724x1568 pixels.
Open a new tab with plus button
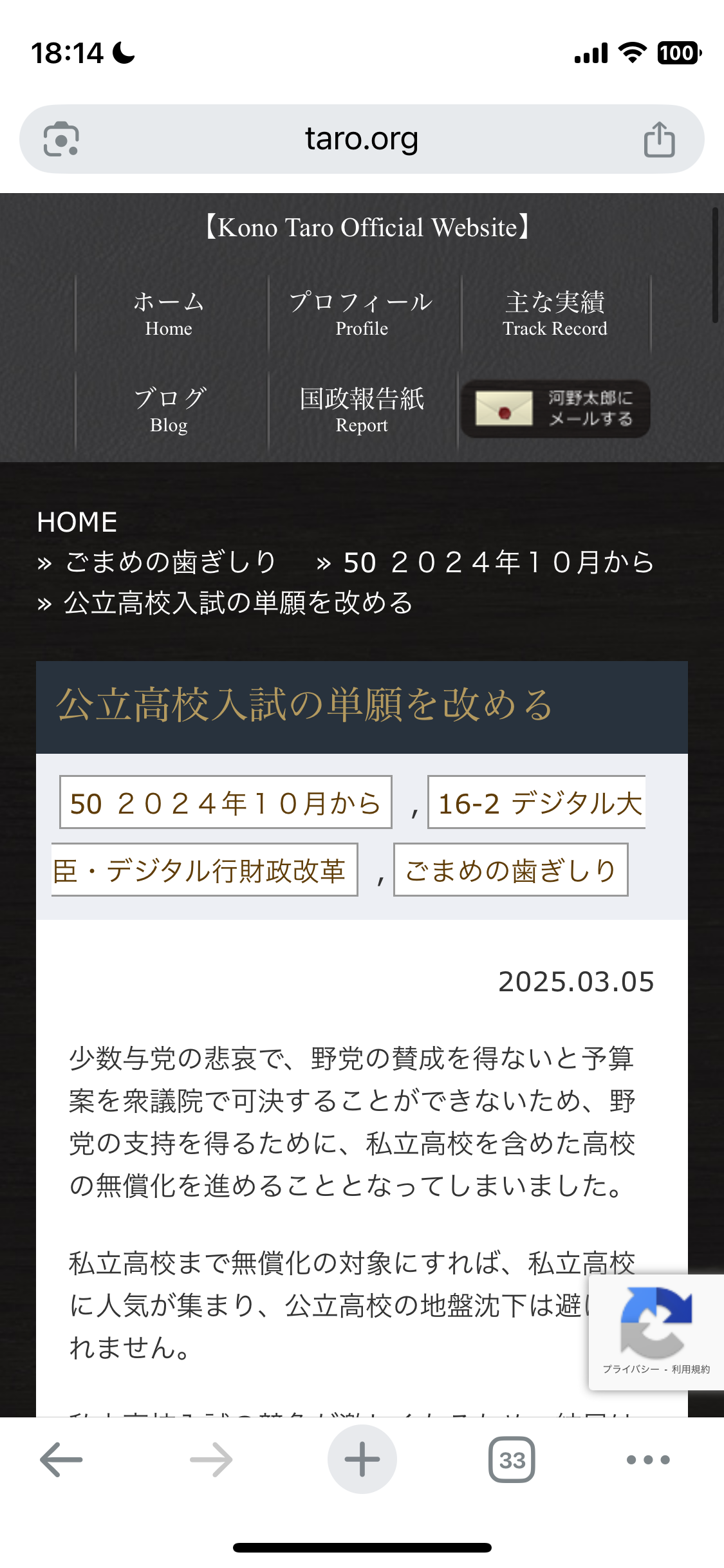coord(362,1459)
